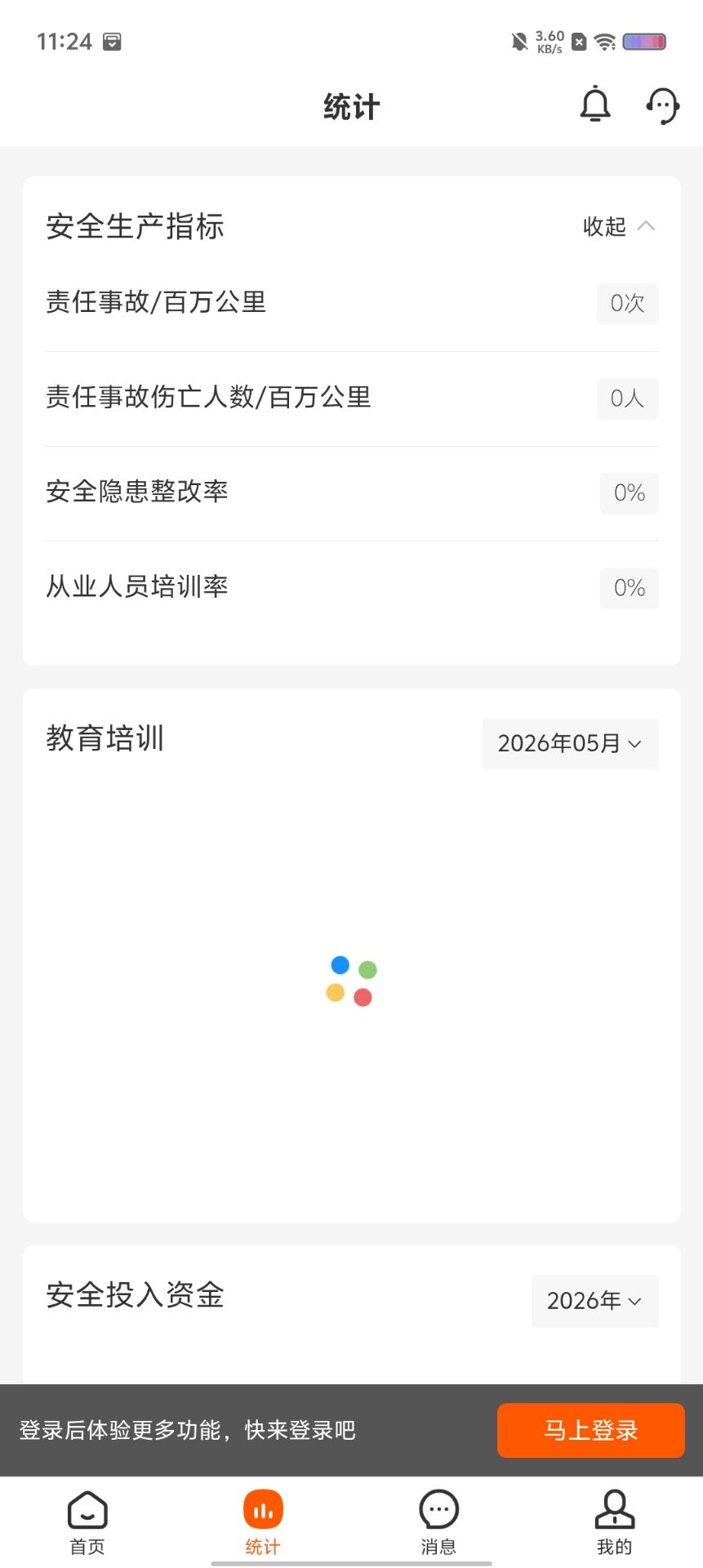This screenshot has width=703, height=1568.
Task: Open the 2026年05月 month picker
Action: (x=570, y=743)
